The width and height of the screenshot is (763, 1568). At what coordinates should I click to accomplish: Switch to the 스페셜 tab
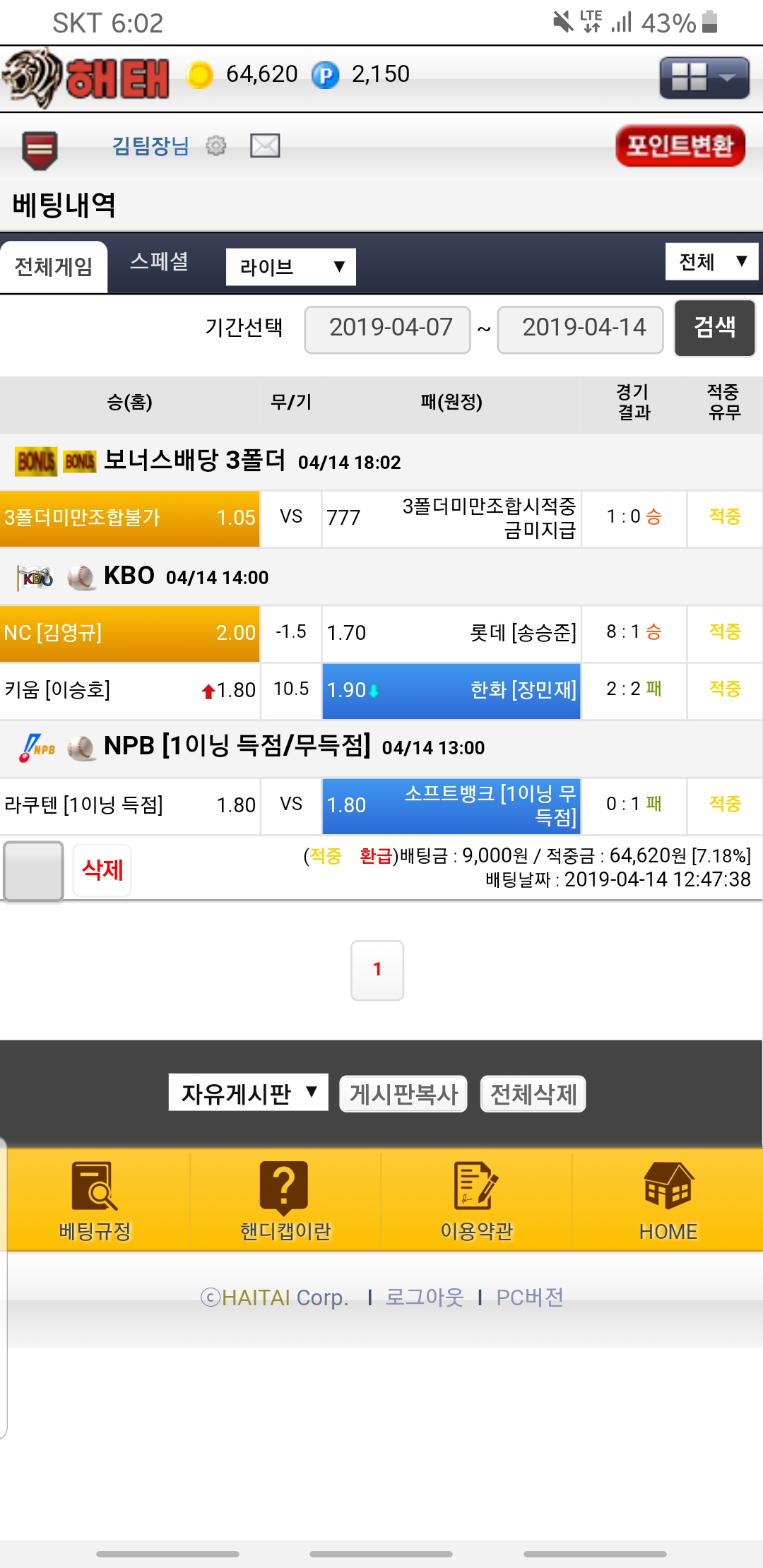[160, 262]
